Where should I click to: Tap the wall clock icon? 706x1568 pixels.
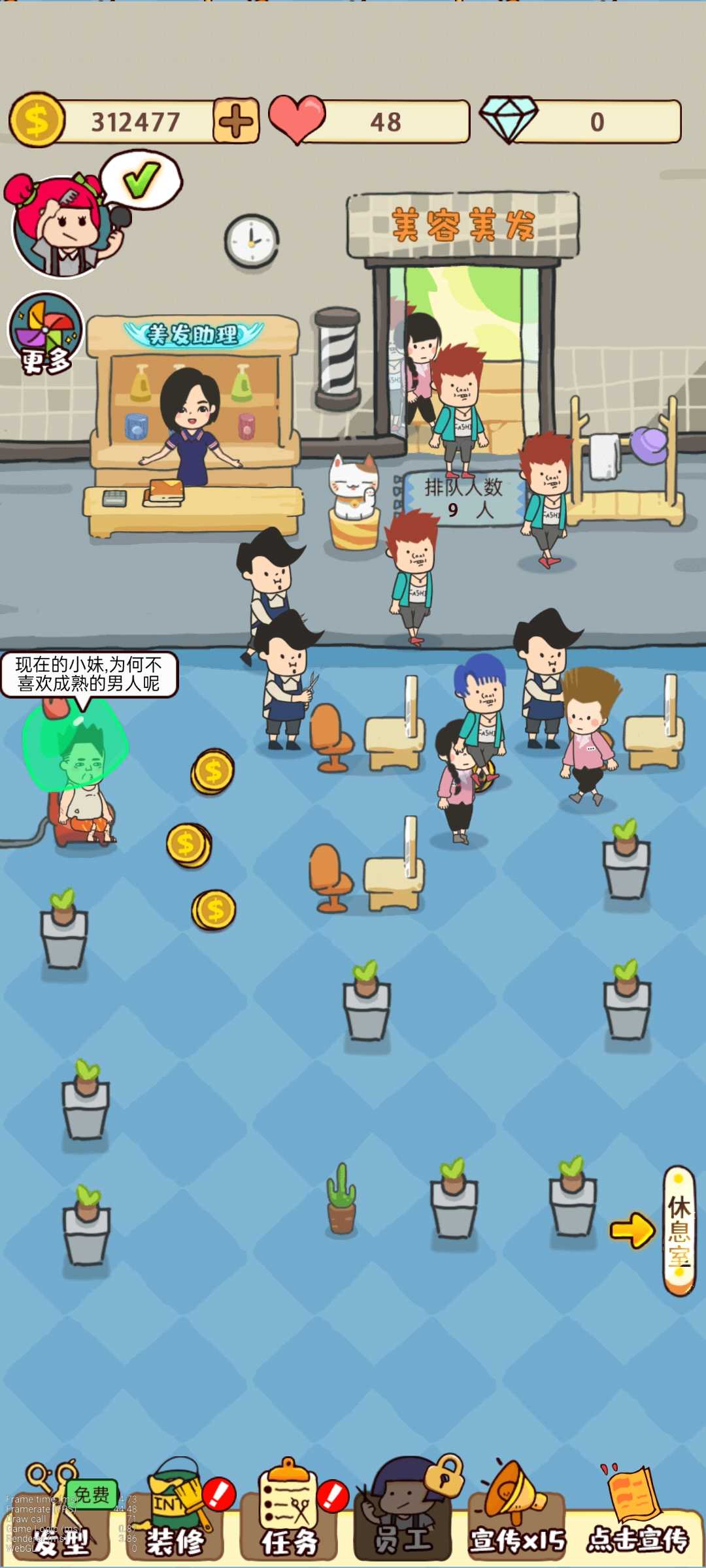pyautogui.click(x=250, y=238)
